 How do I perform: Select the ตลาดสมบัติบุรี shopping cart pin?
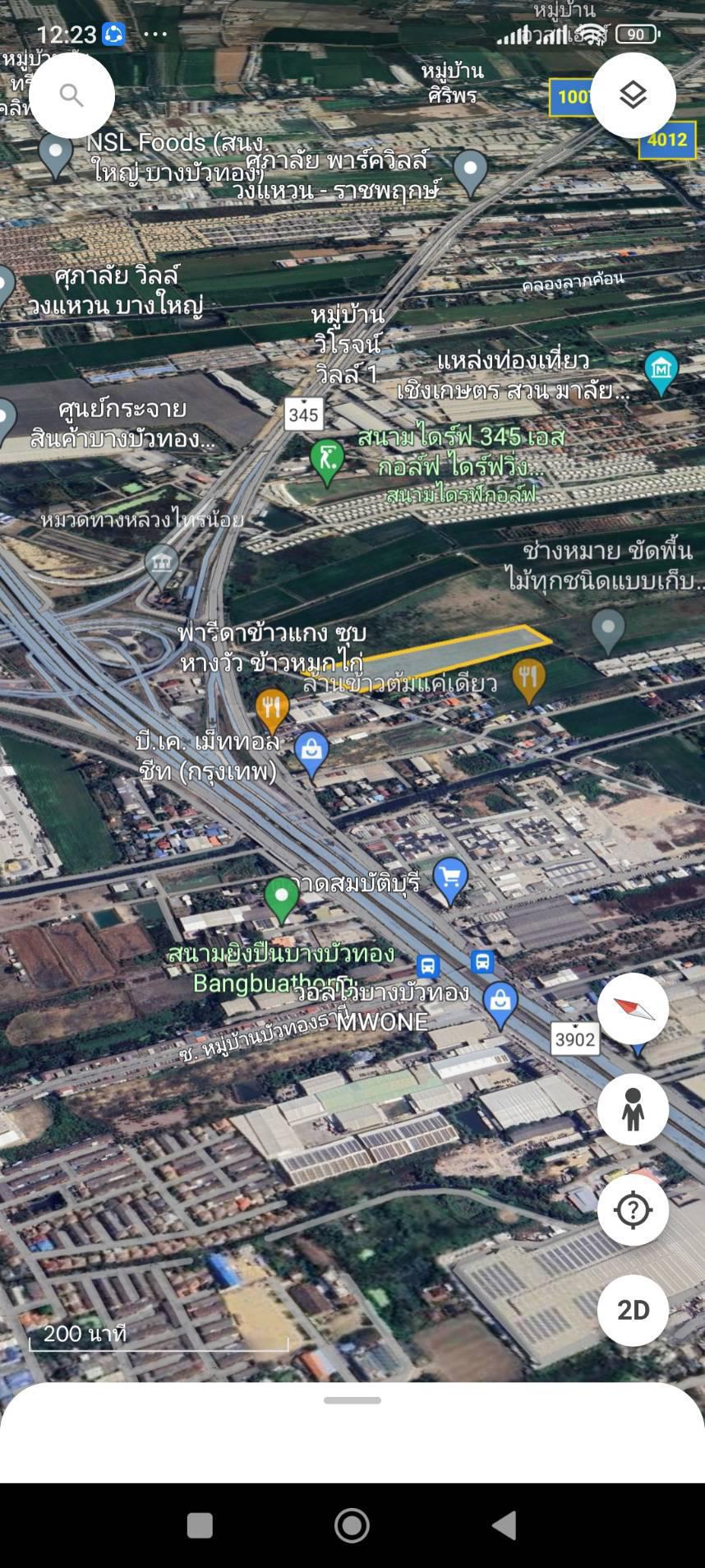[450, 878]
